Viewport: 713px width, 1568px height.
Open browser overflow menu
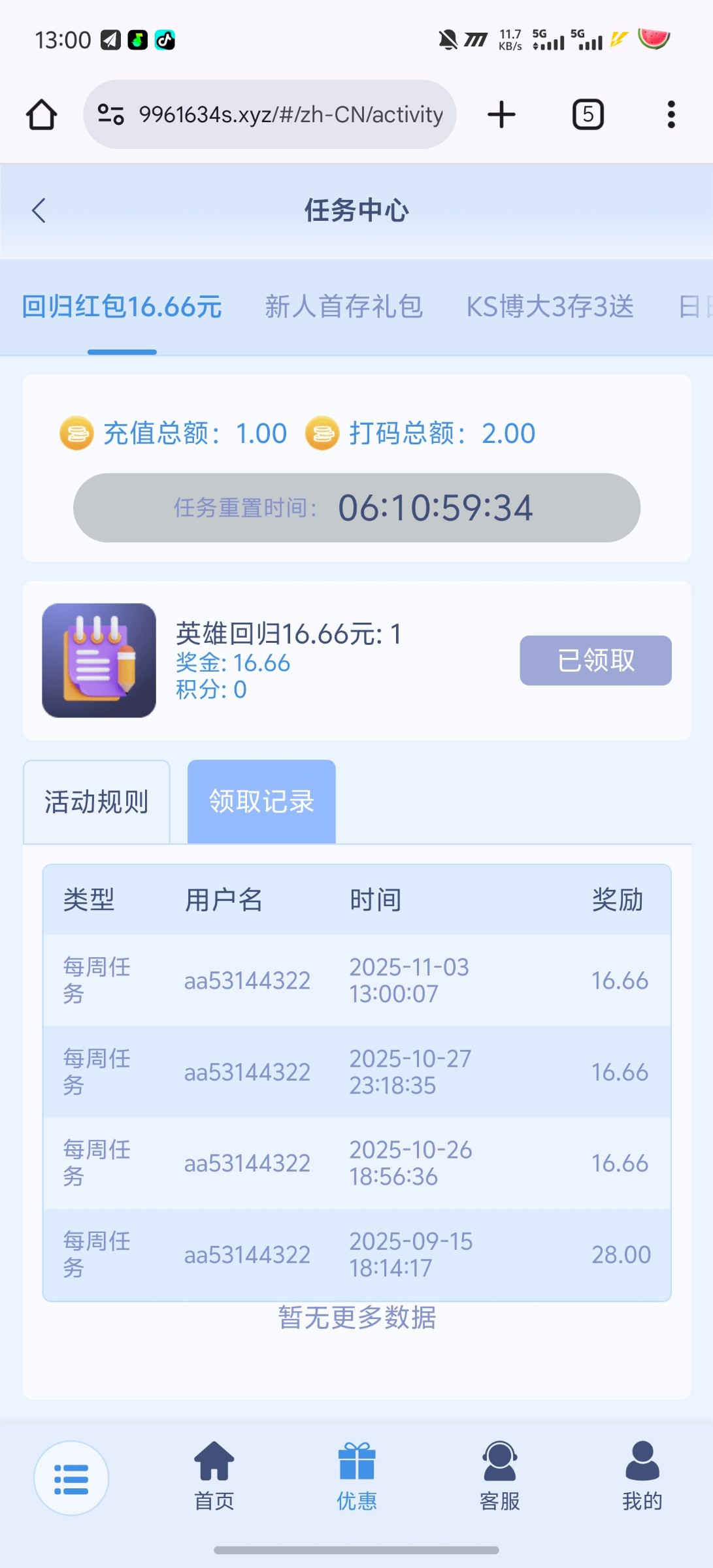coord(671,115)
